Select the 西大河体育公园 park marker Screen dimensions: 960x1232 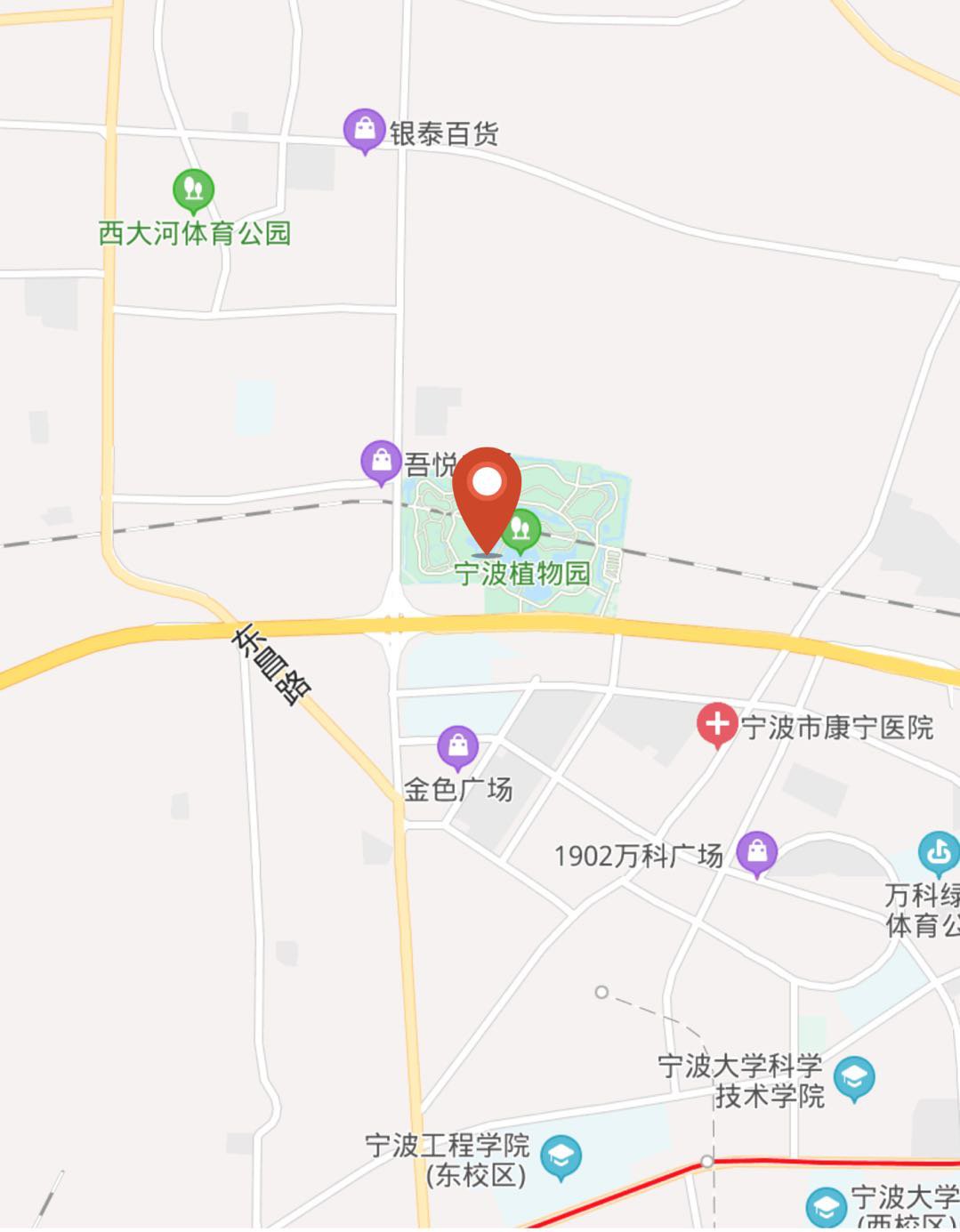[193, 189]
